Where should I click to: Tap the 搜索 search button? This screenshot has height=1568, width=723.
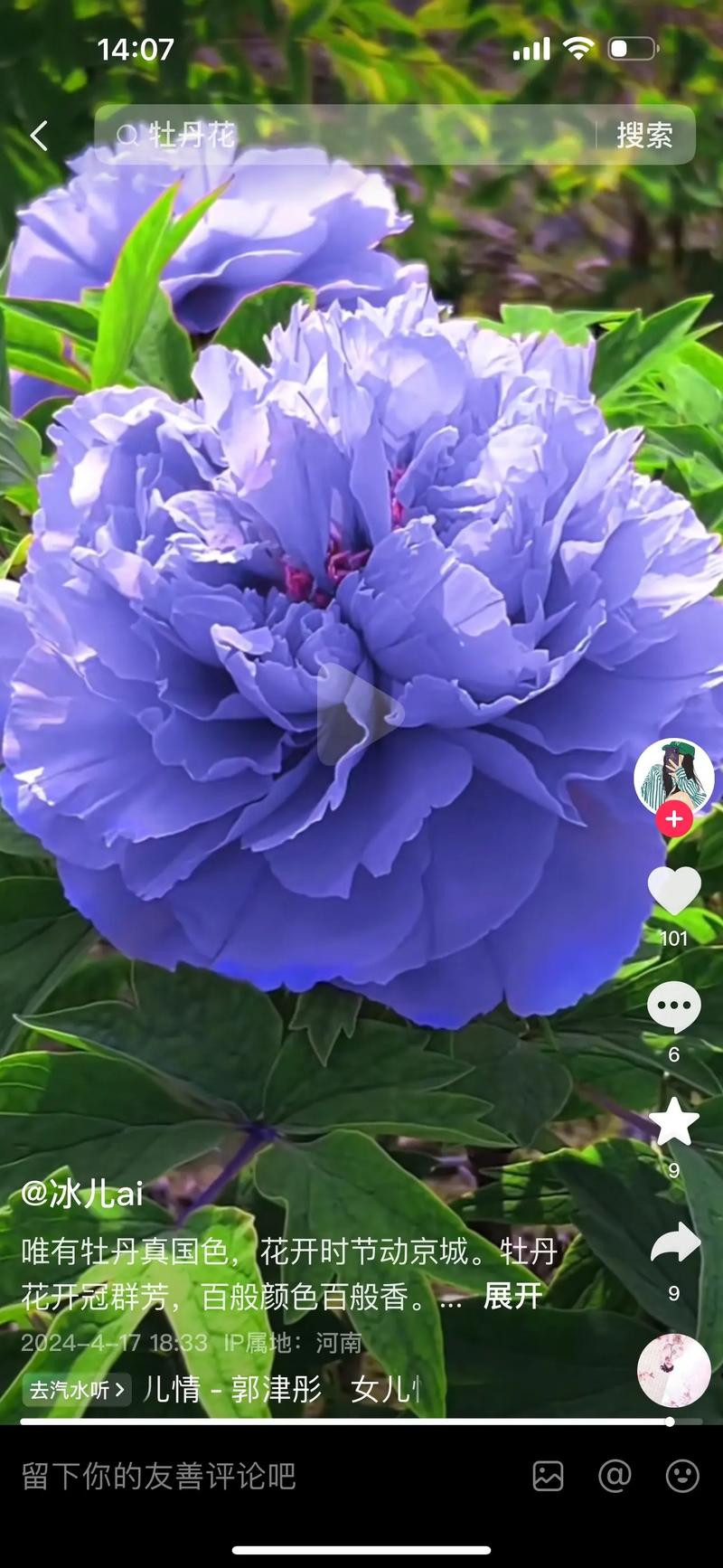(644, 136)
